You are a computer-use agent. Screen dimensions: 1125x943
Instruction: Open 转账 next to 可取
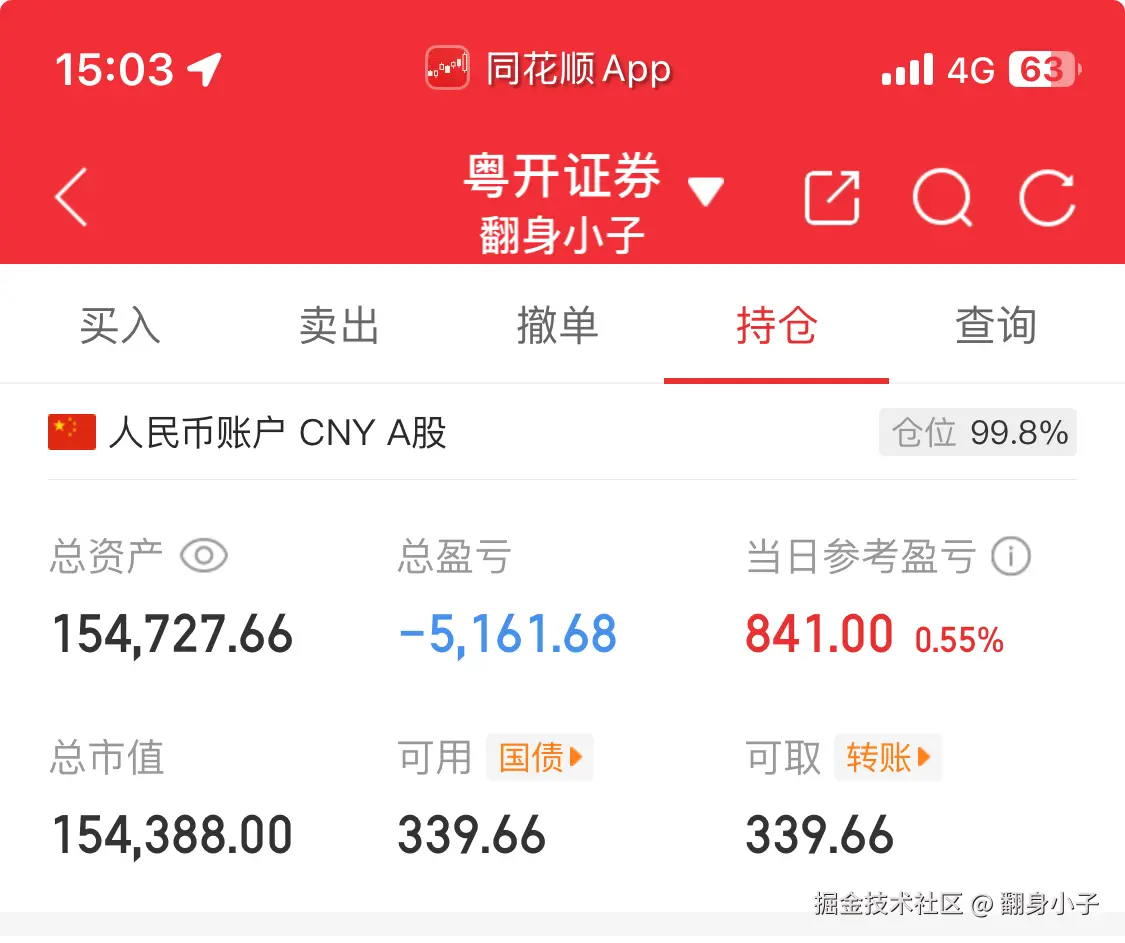point(888,758)
